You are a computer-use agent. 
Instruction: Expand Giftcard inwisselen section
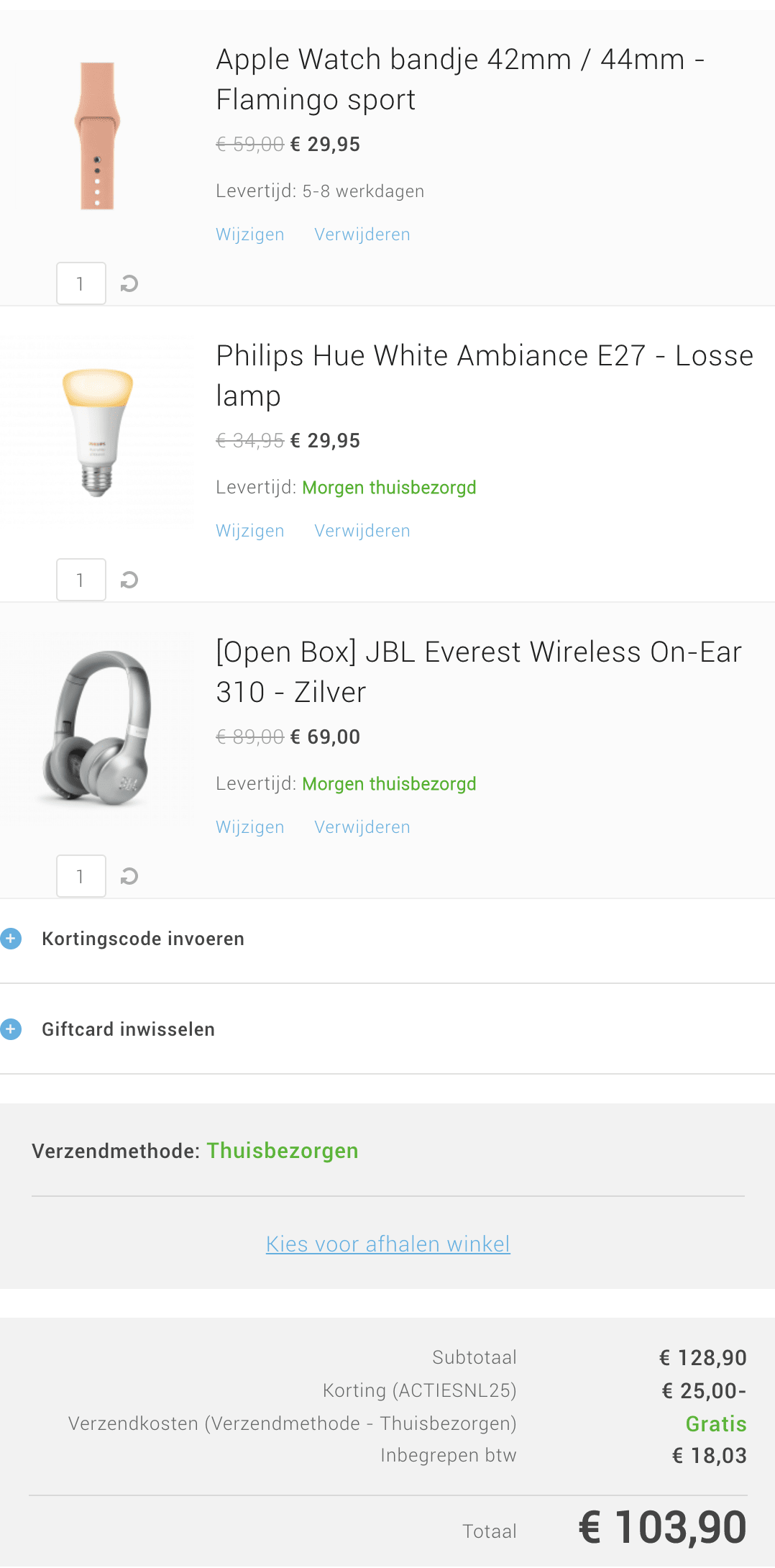pyautogui.click(x=128, y=1029)
